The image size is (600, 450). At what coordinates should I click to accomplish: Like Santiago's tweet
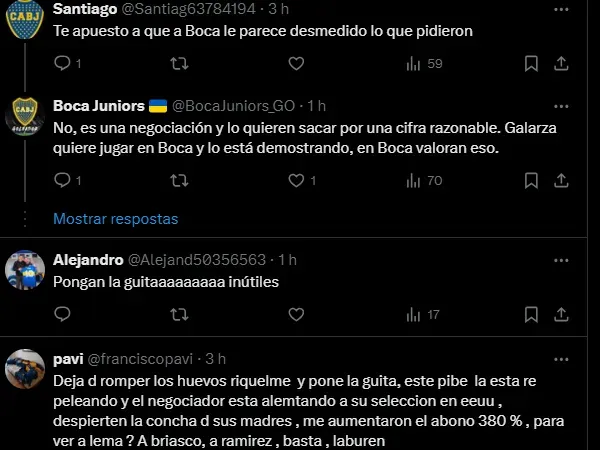[295, 64]
